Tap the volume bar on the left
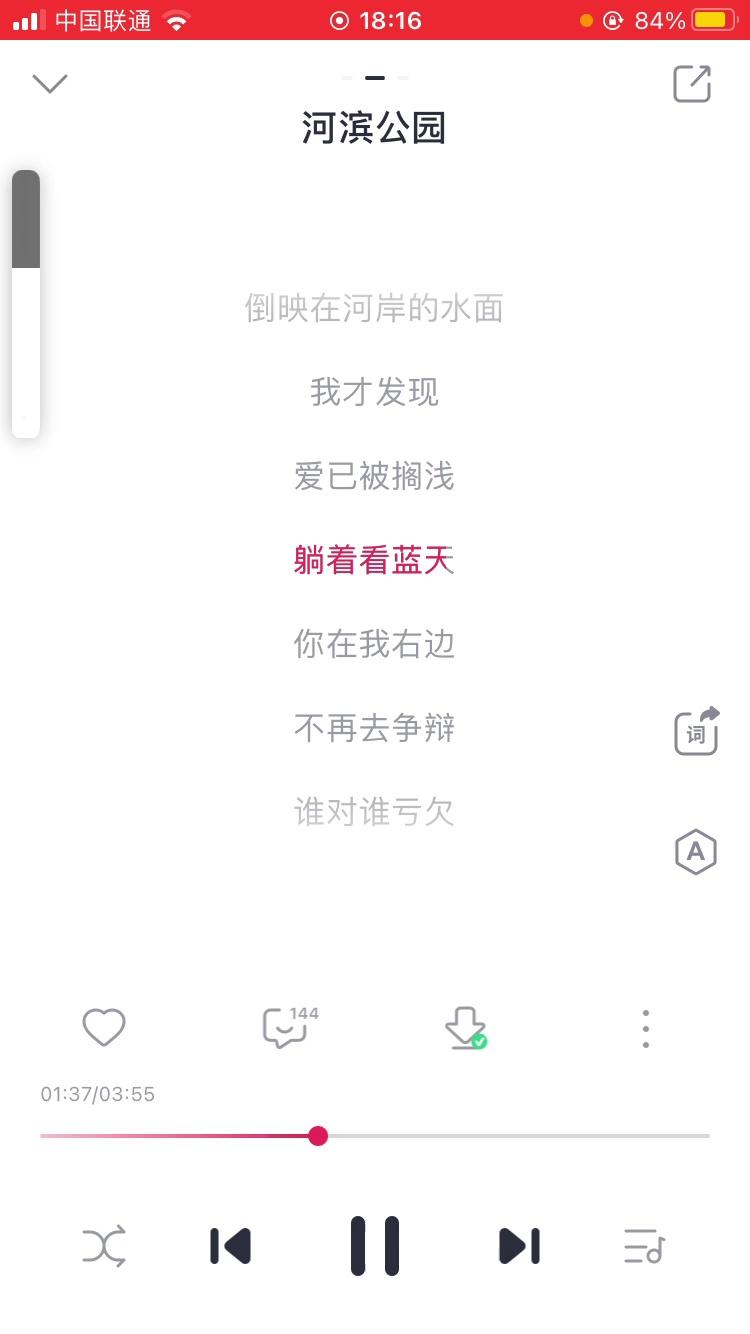 click(26, 303)
